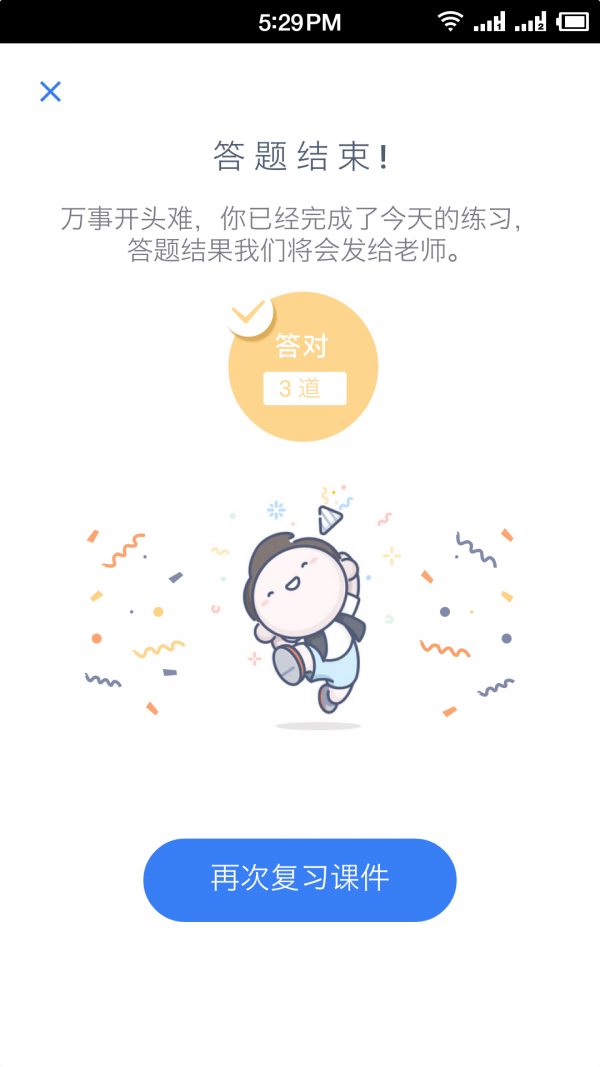
Task: Tap 再次复习课件 to review courseware again
Action: click(300, 879)
